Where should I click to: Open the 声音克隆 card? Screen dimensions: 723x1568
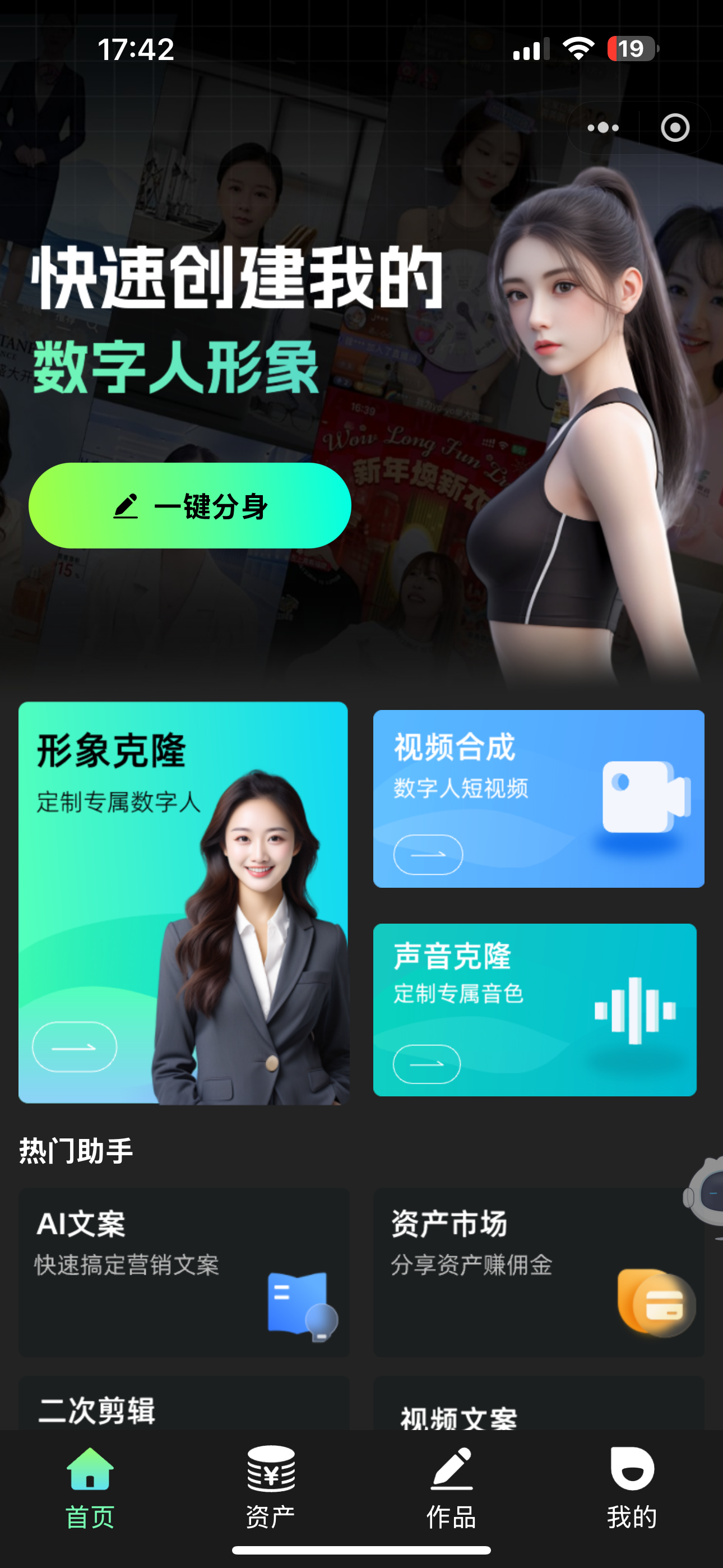(534, 1009)
